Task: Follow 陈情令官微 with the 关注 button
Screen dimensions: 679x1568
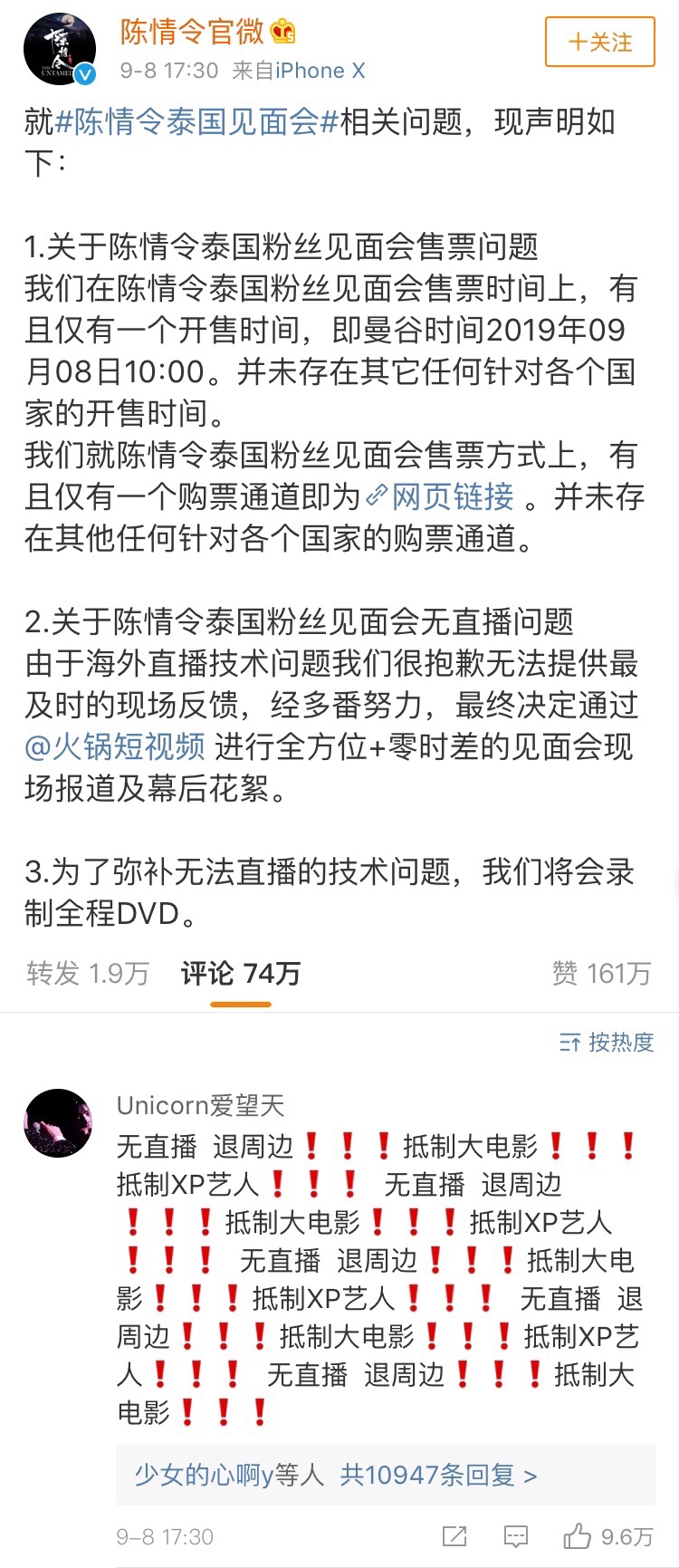Action: [x=599, y=42]
